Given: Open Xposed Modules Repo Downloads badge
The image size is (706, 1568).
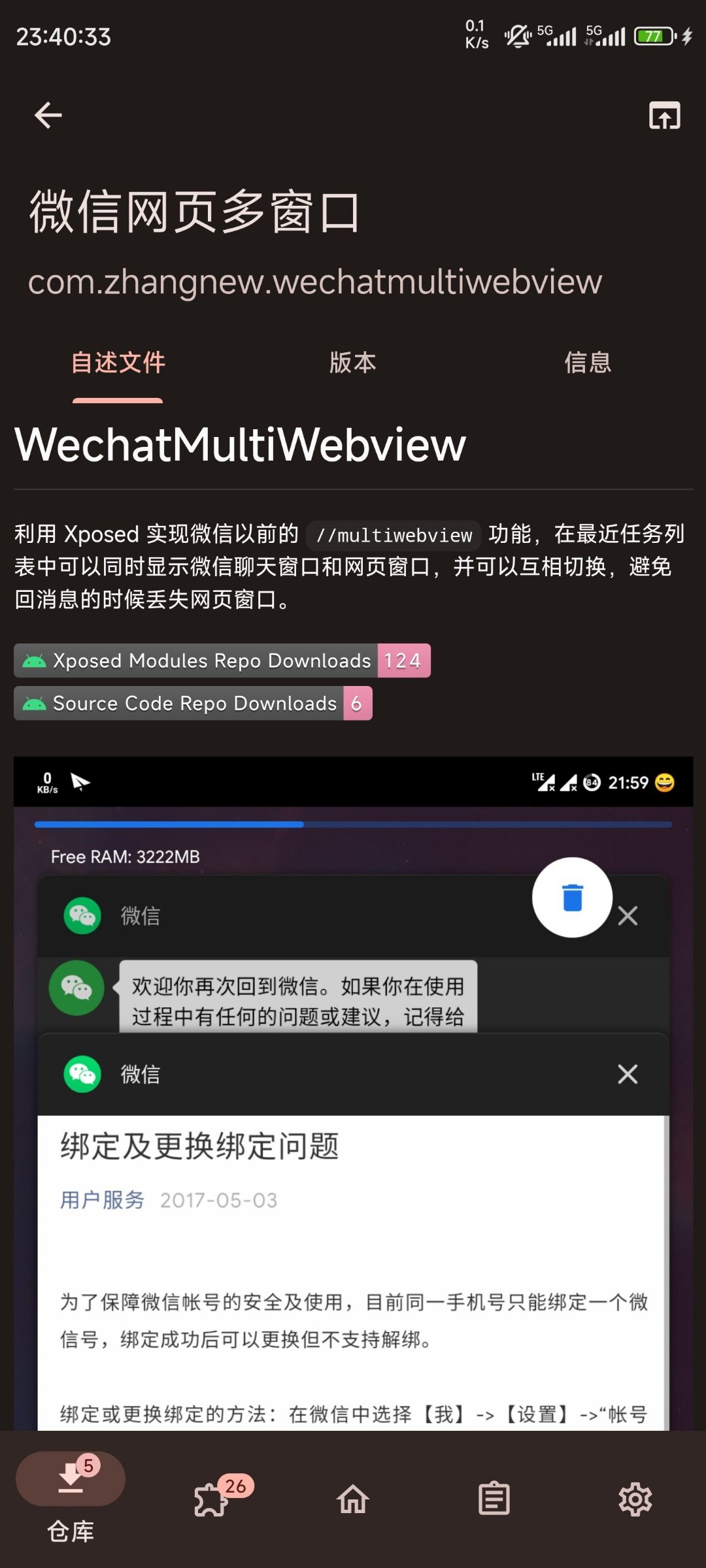Looking at the screenshot, I should tap(222, 661).
